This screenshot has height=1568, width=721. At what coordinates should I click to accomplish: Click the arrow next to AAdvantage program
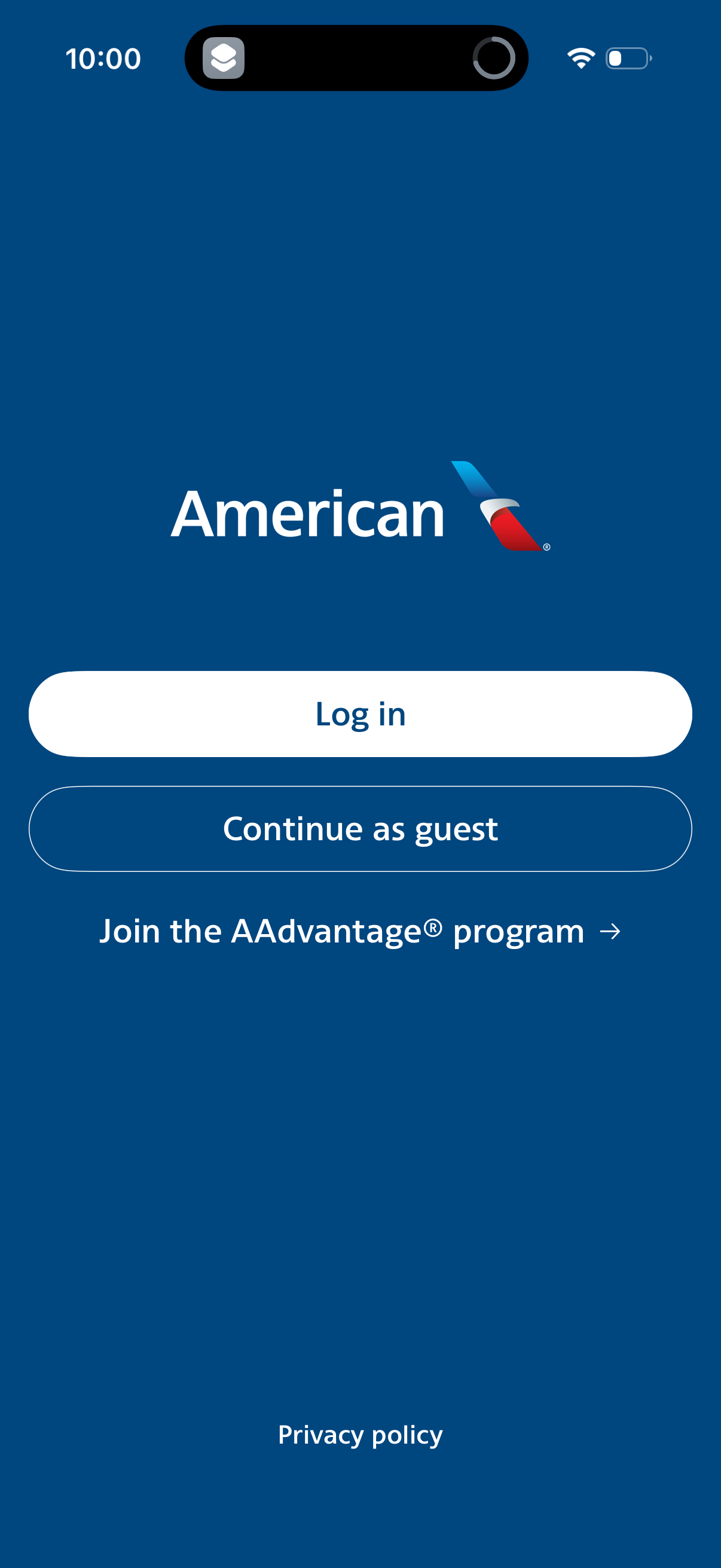coord(610,931)
